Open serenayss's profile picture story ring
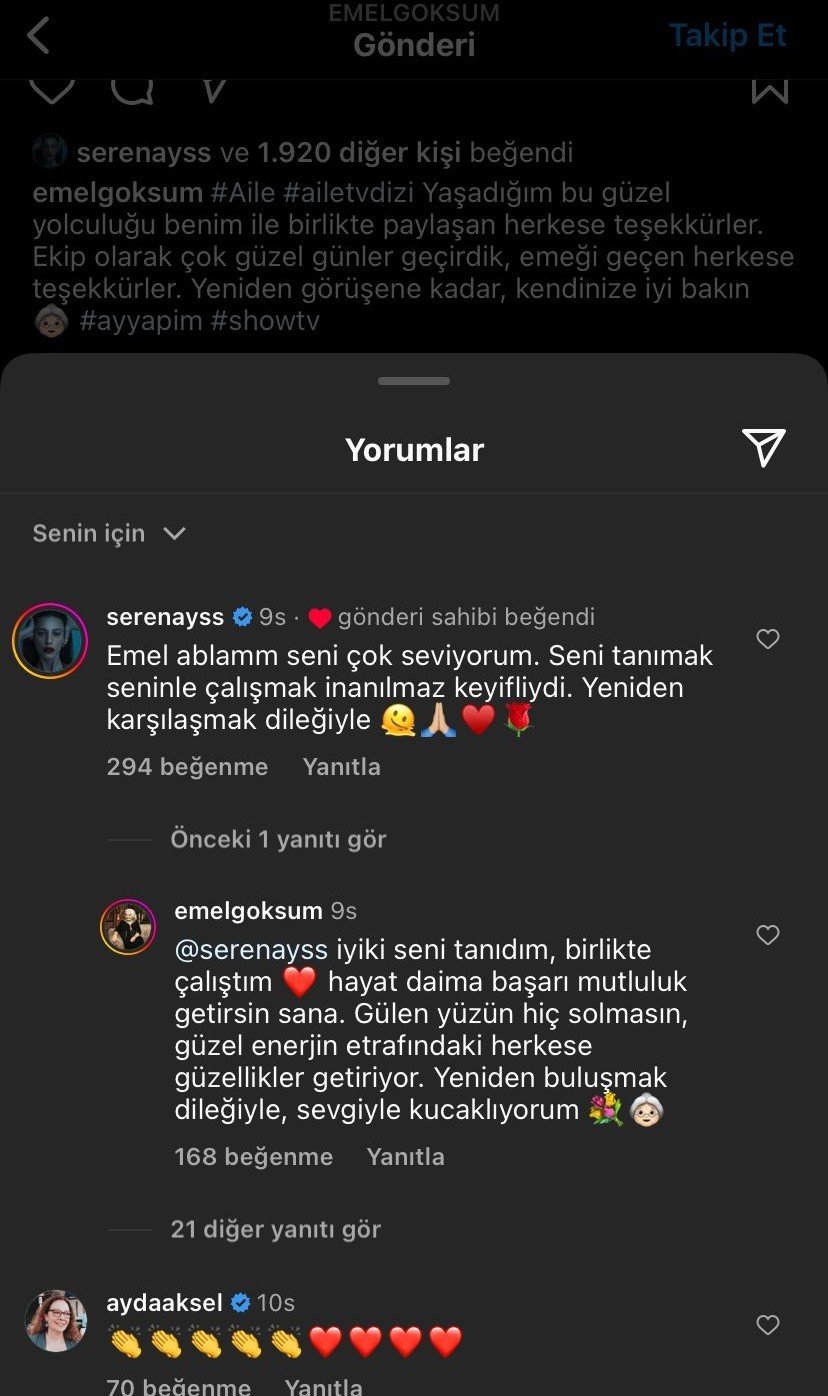828x1396 pixels. pyautogui.click(x=50, y=640)
